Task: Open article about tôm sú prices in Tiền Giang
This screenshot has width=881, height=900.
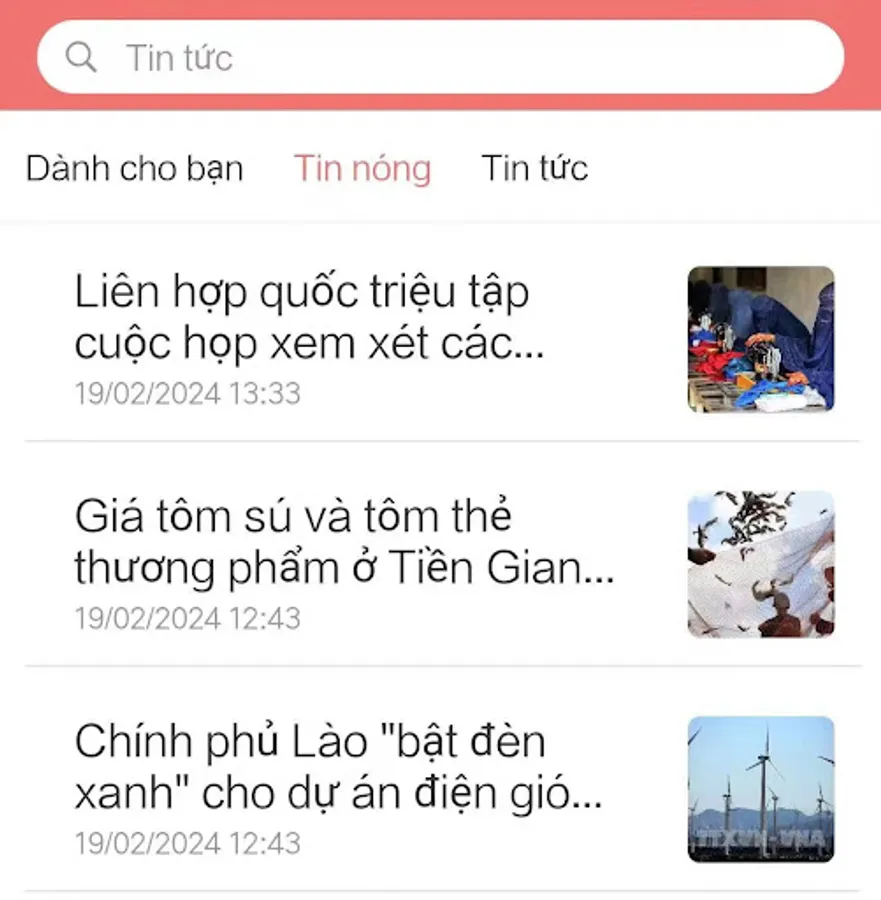Action: click(x=345, y=540)
